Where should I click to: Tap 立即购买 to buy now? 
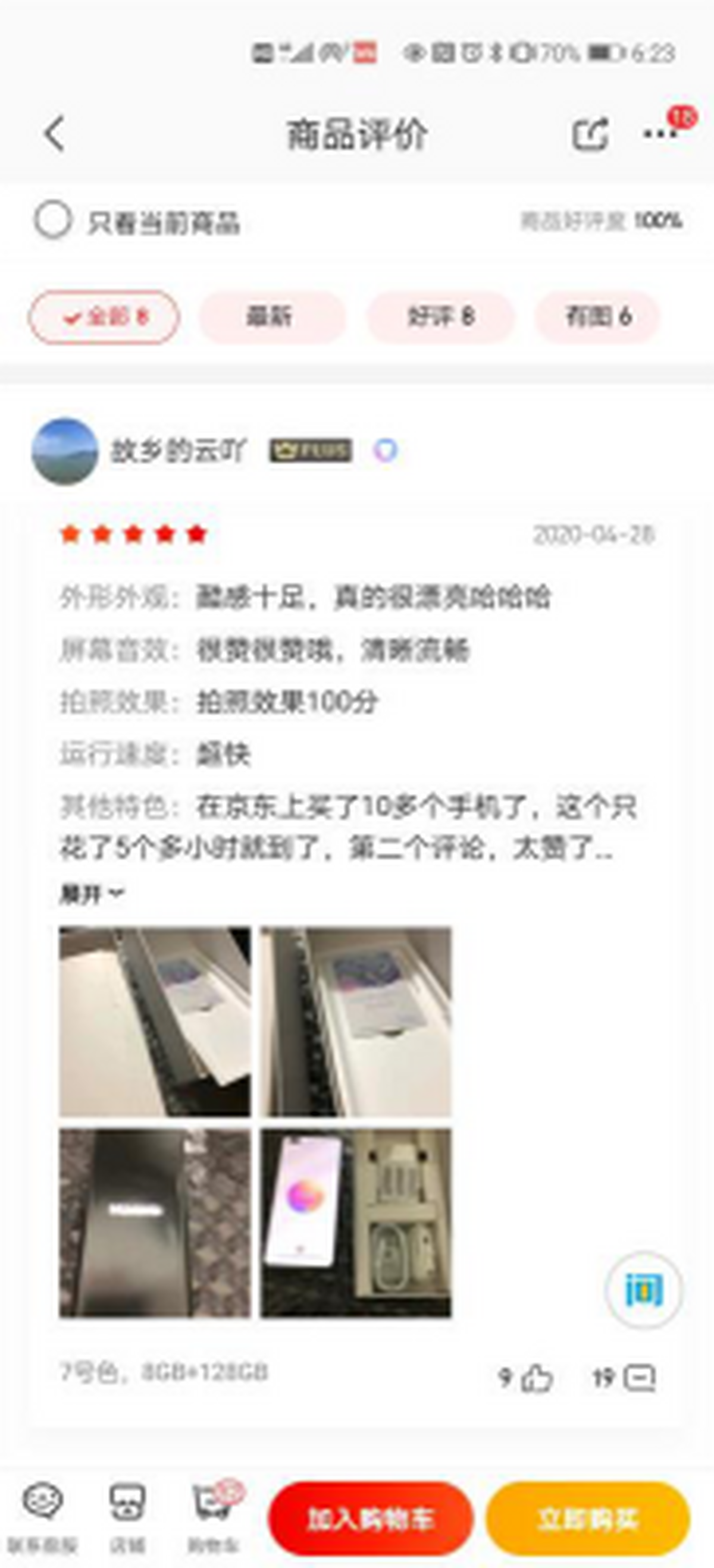tap(587, 1519)
